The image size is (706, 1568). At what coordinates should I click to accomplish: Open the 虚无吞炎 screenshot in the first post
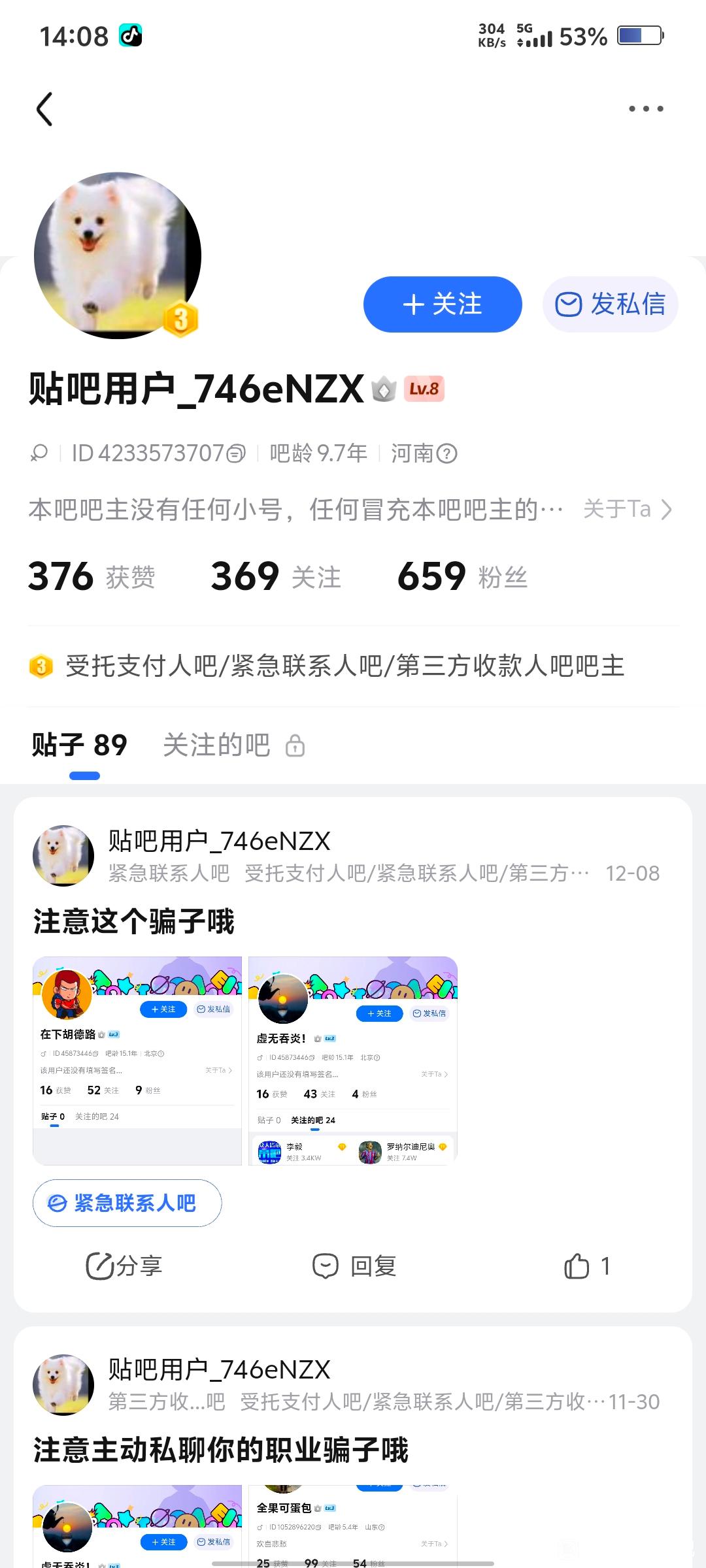pyautogui.click(x=353, y=1061)
